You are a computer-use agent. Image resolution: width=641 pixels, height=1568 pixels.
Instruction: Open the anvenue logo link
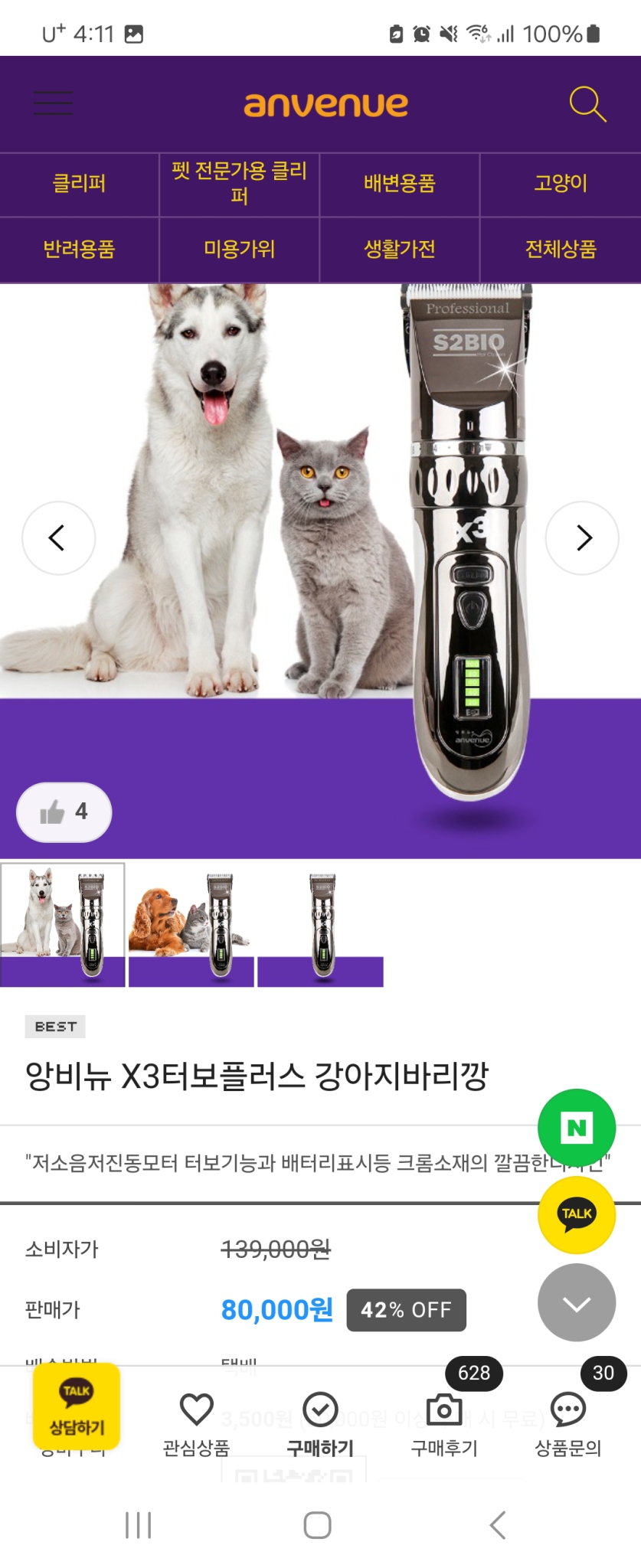click(321, 104)
